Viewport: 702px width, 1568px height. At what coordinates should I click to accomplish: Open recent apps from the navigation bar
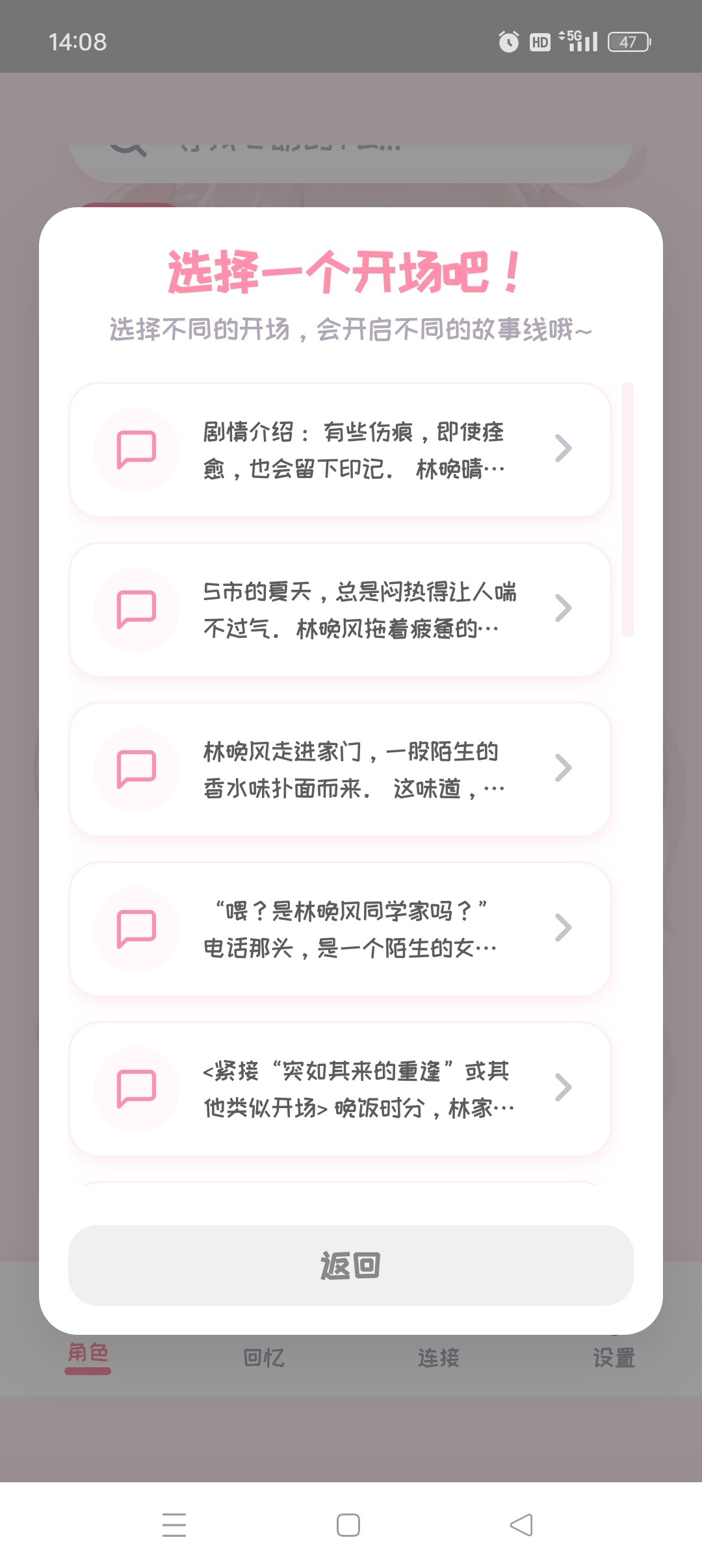click(174, 1524)
